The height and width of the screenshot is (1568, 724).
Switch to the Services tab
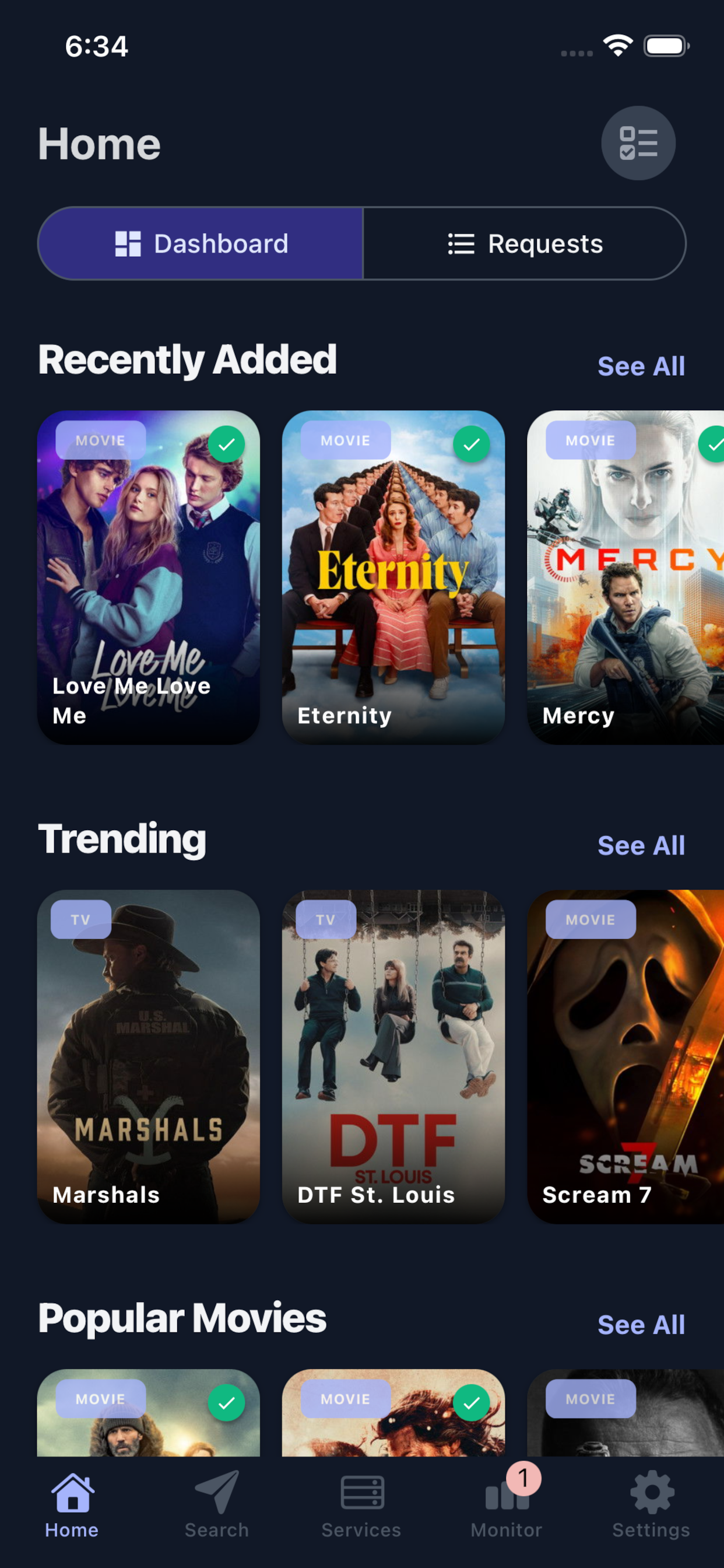tap(361, 1503)
